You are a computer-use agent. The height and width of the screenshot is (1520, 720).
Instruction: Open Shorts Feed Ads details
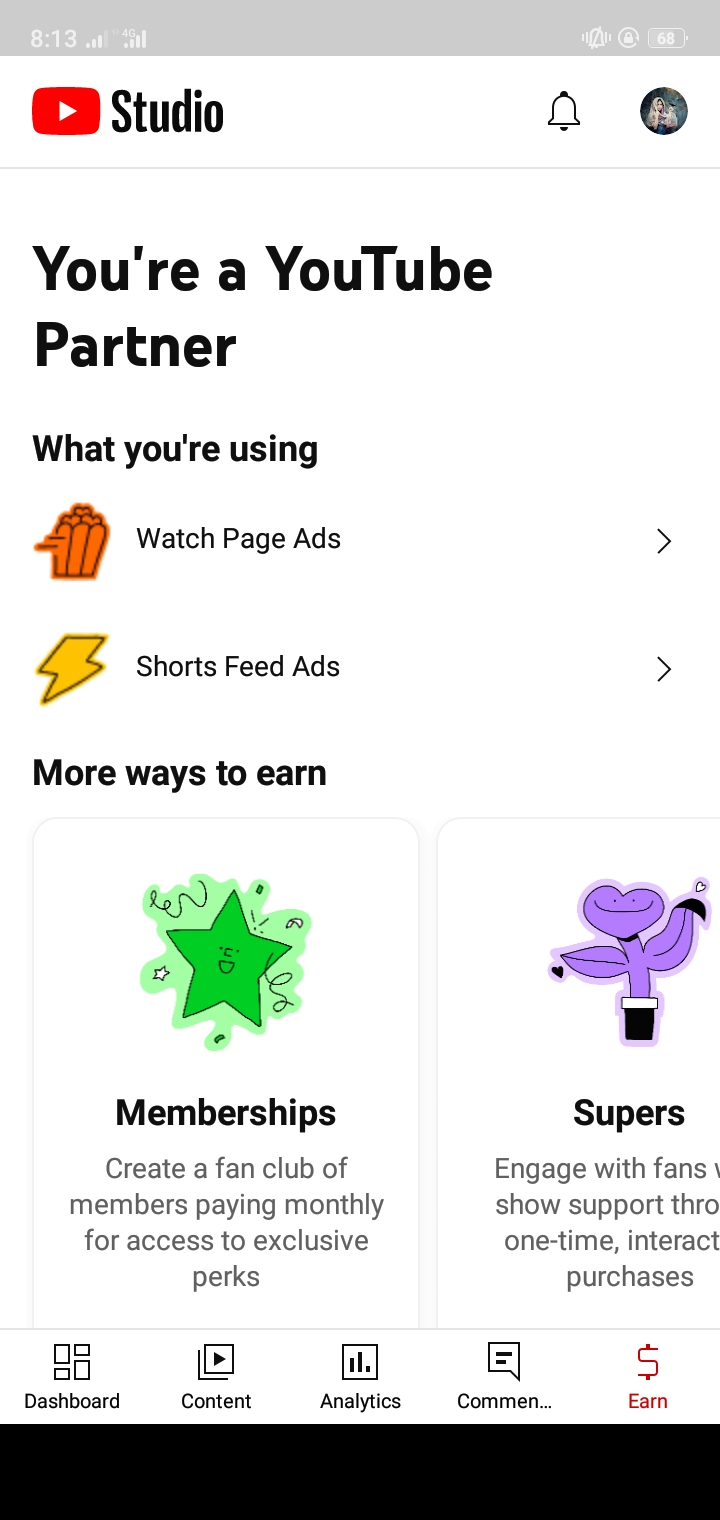[x=360, y=668]
